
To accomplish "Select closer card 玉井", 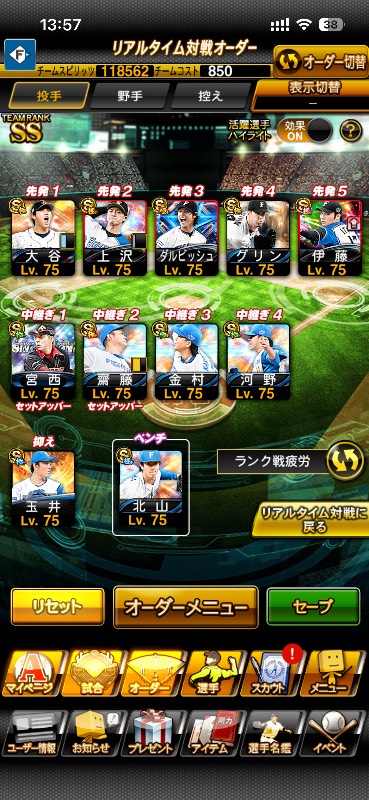I will click(43, 489).
